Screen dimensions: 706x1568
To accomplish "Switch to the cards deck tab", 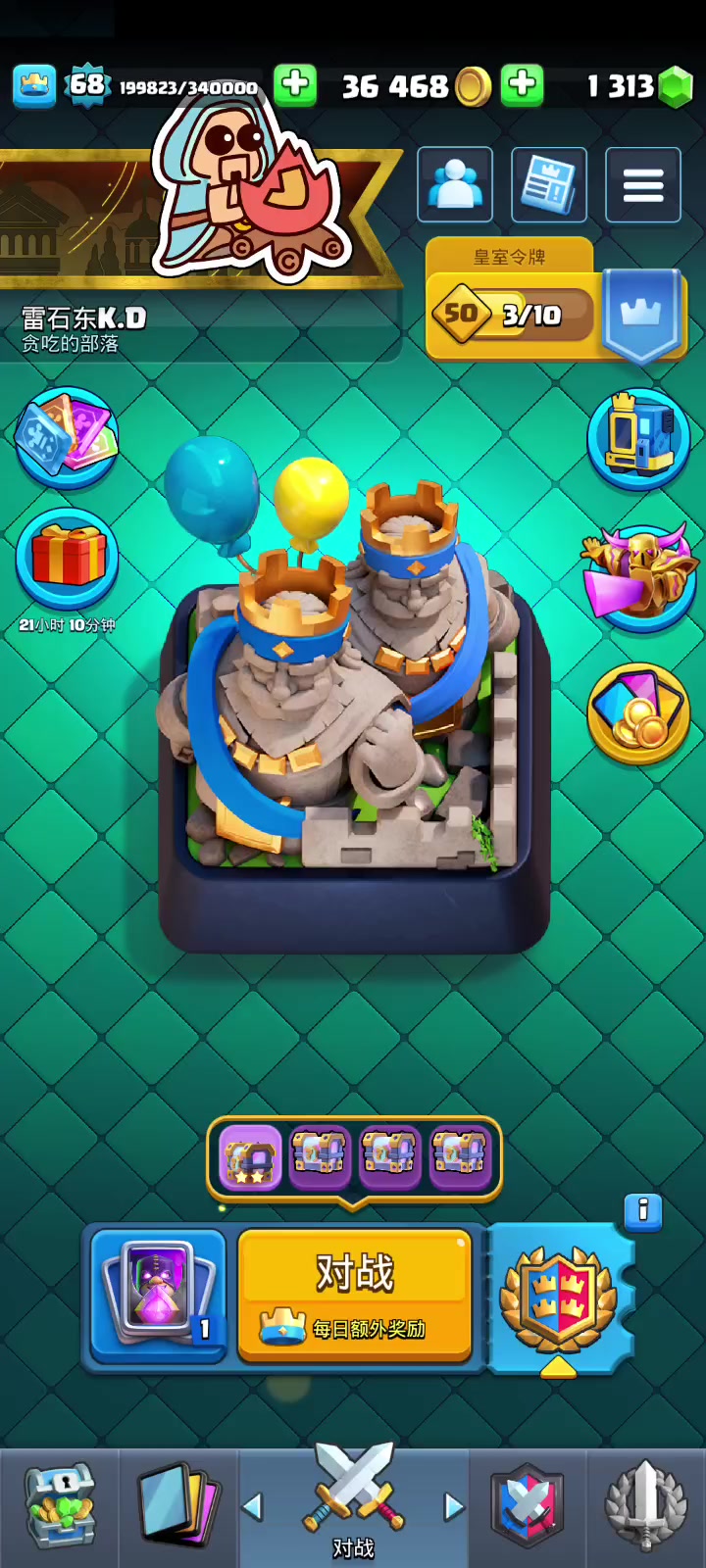I will click(178, 1507).
